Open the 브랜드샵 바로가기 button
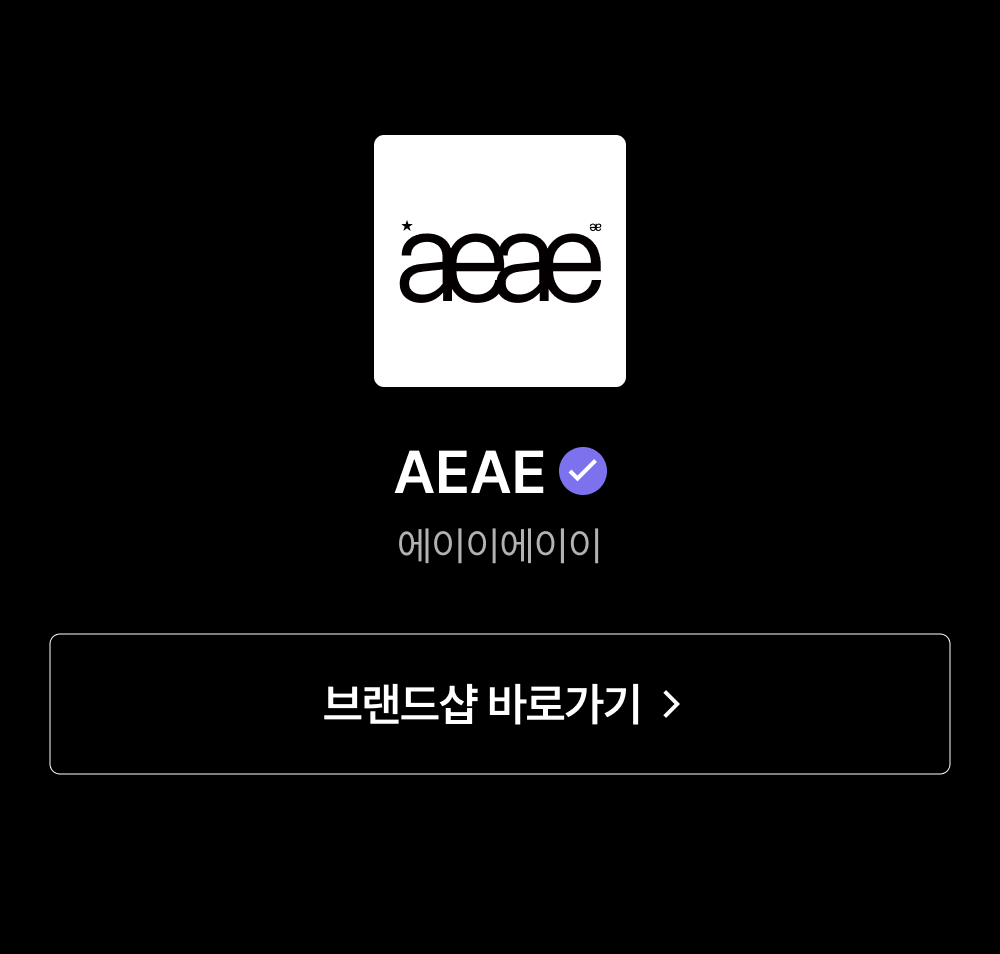Image resolution: width=1000 pixels, height=954 pixels. coord(500,704)
